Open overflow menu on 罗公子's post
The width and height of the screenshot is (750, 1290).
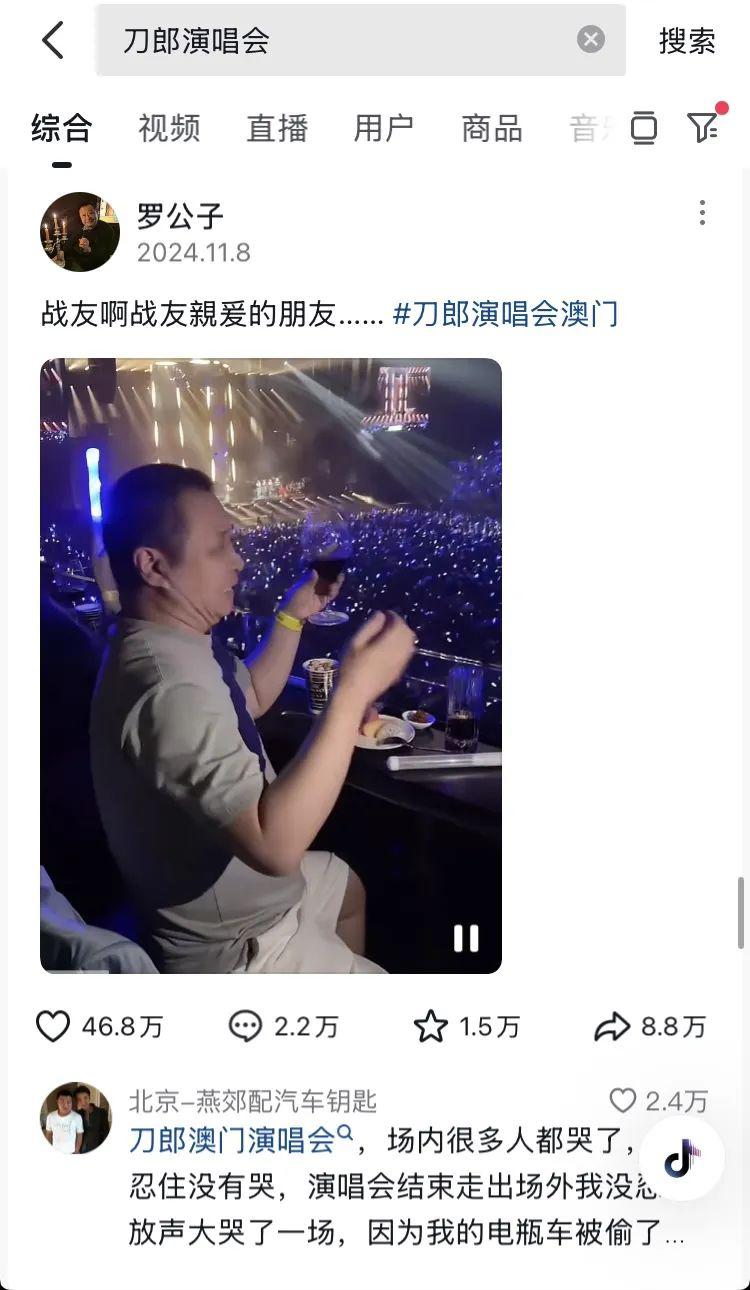click(702, 212)
